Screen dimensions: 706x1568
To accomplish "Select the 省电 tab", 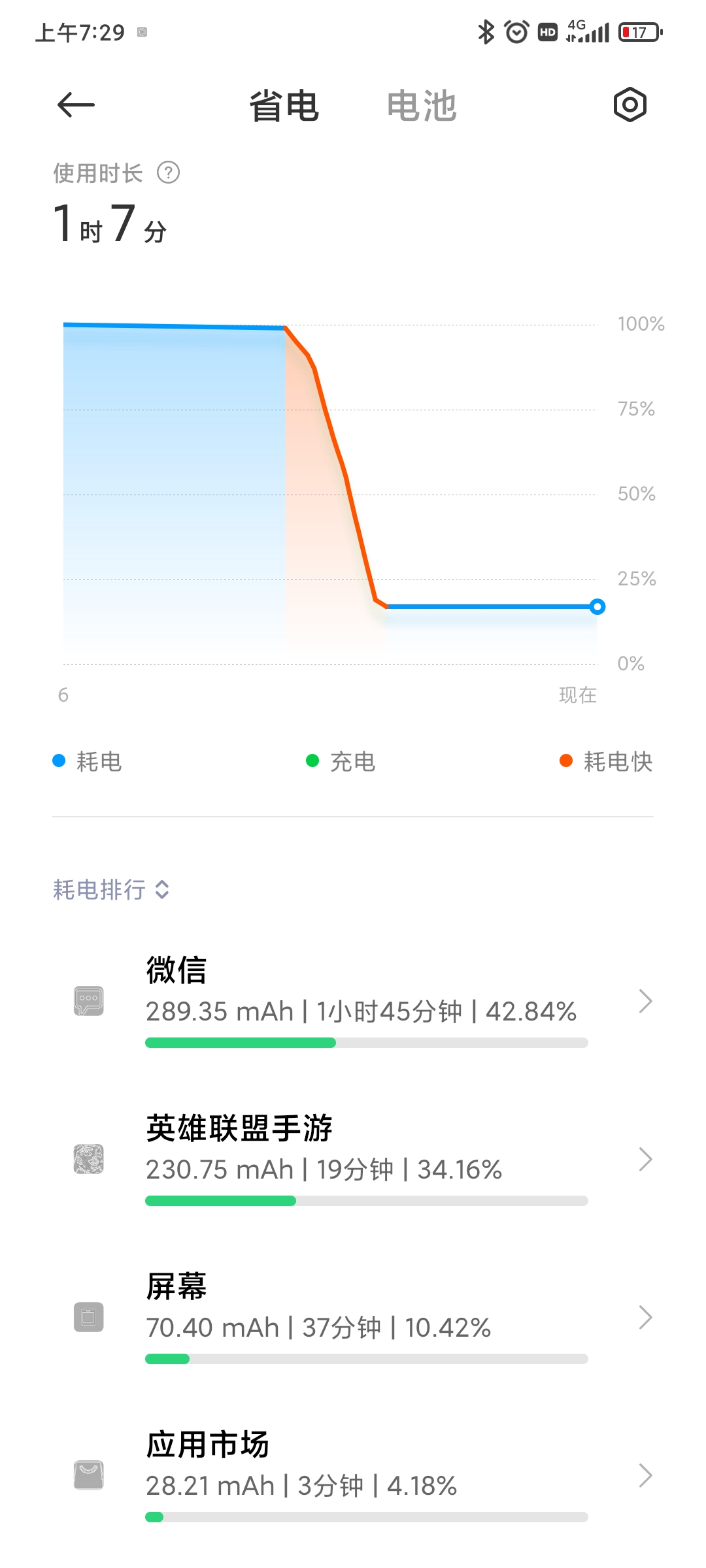I will pos(284,106).
